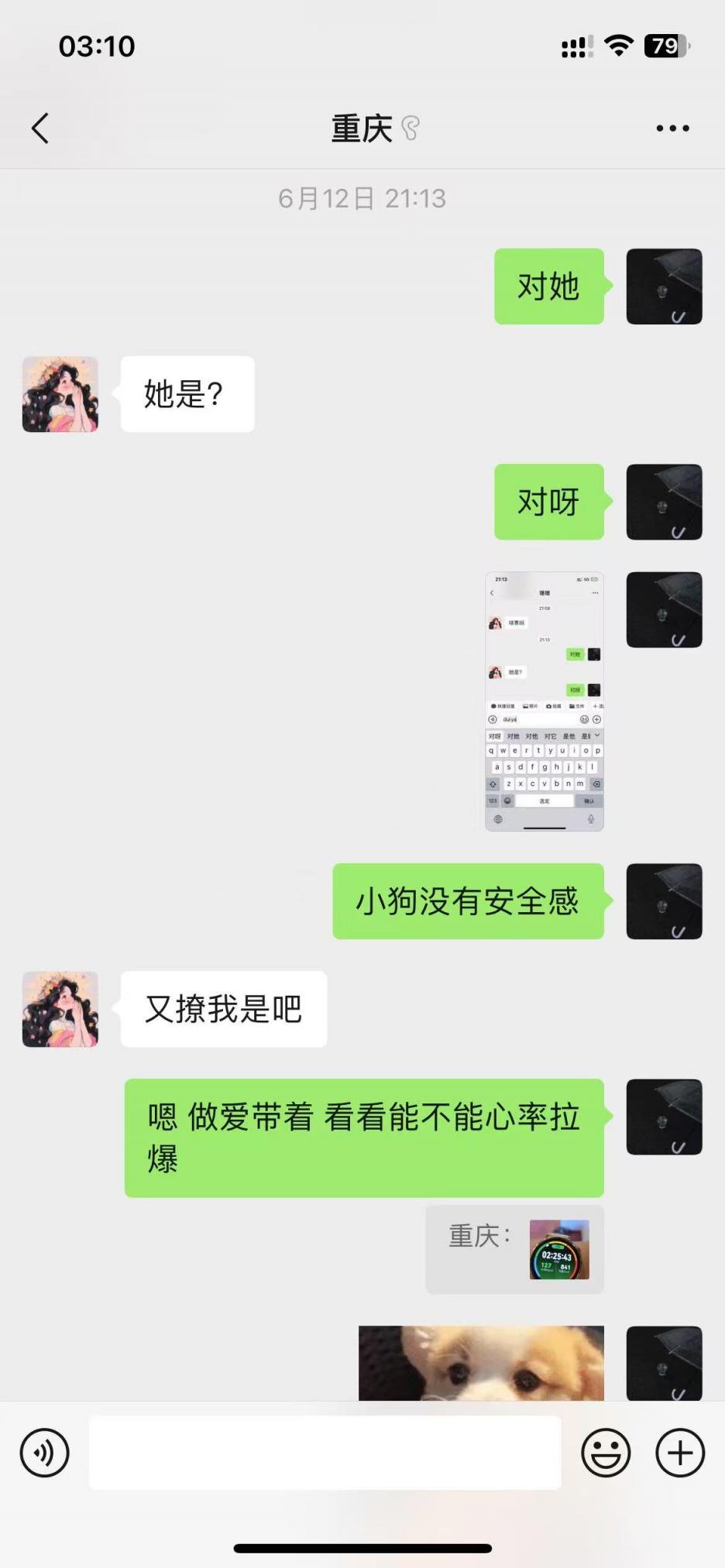
Task: Open contact avatar beside 她是?
Action: coord(60,394)
